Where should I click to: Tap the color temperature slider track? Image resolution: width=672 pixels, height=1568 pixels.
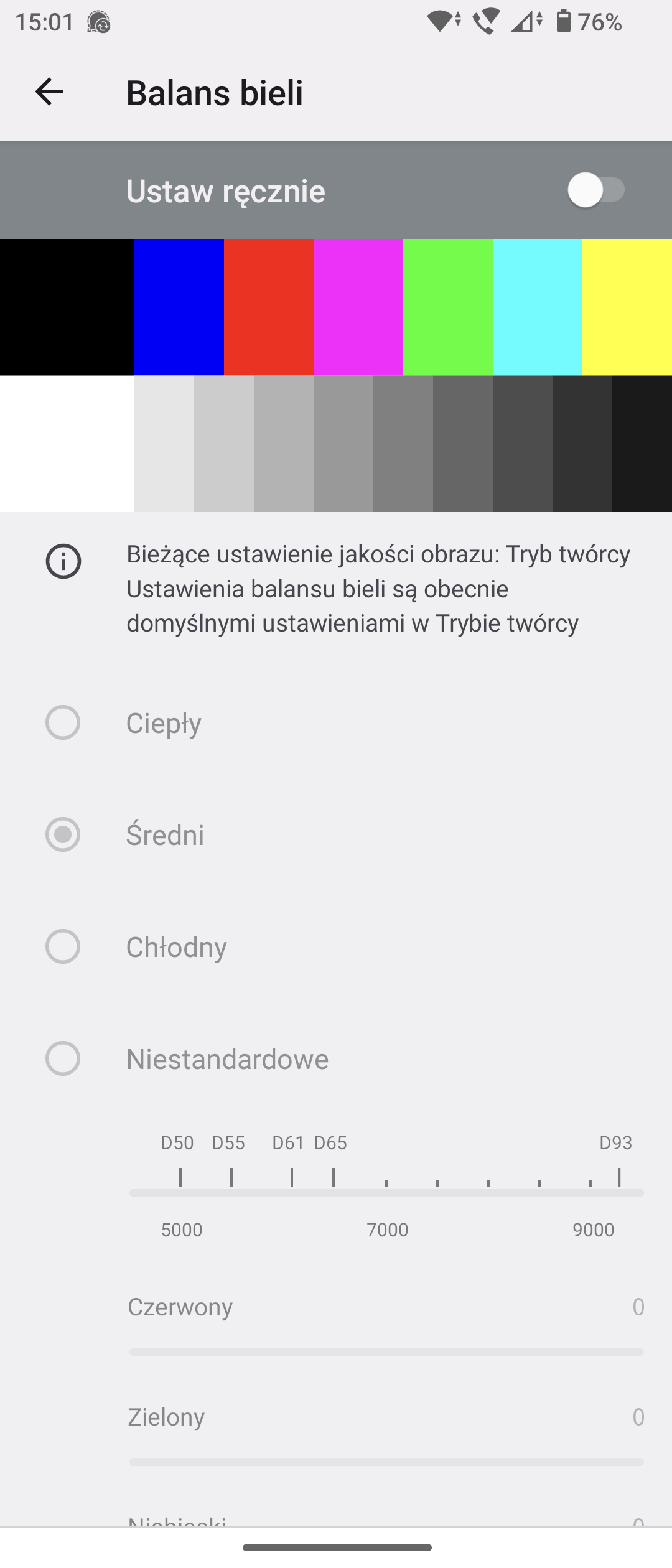click(386, 1193)
